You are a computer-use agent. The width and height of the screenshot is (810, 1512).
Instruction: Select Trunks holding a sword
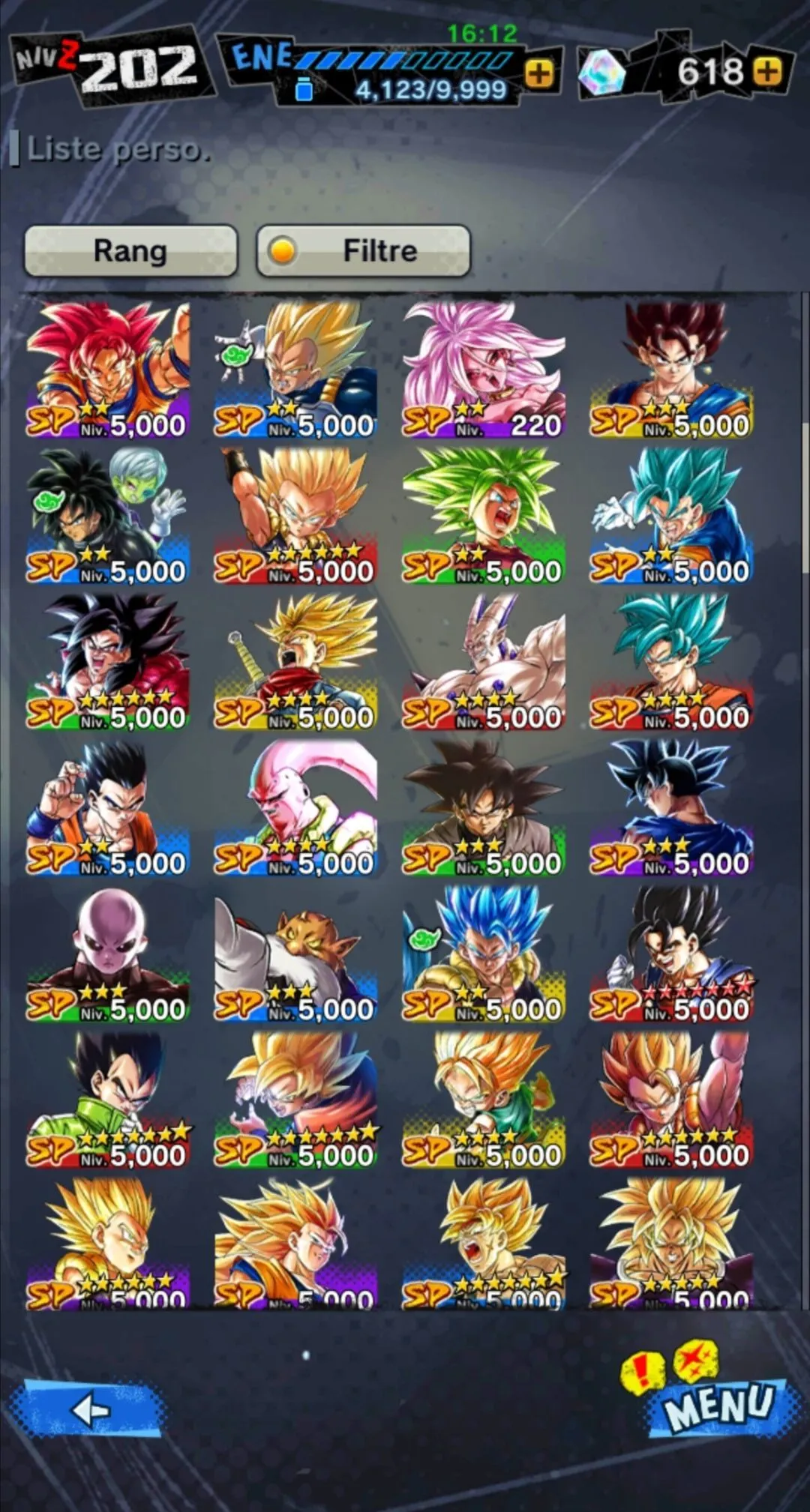coord(295,661)
